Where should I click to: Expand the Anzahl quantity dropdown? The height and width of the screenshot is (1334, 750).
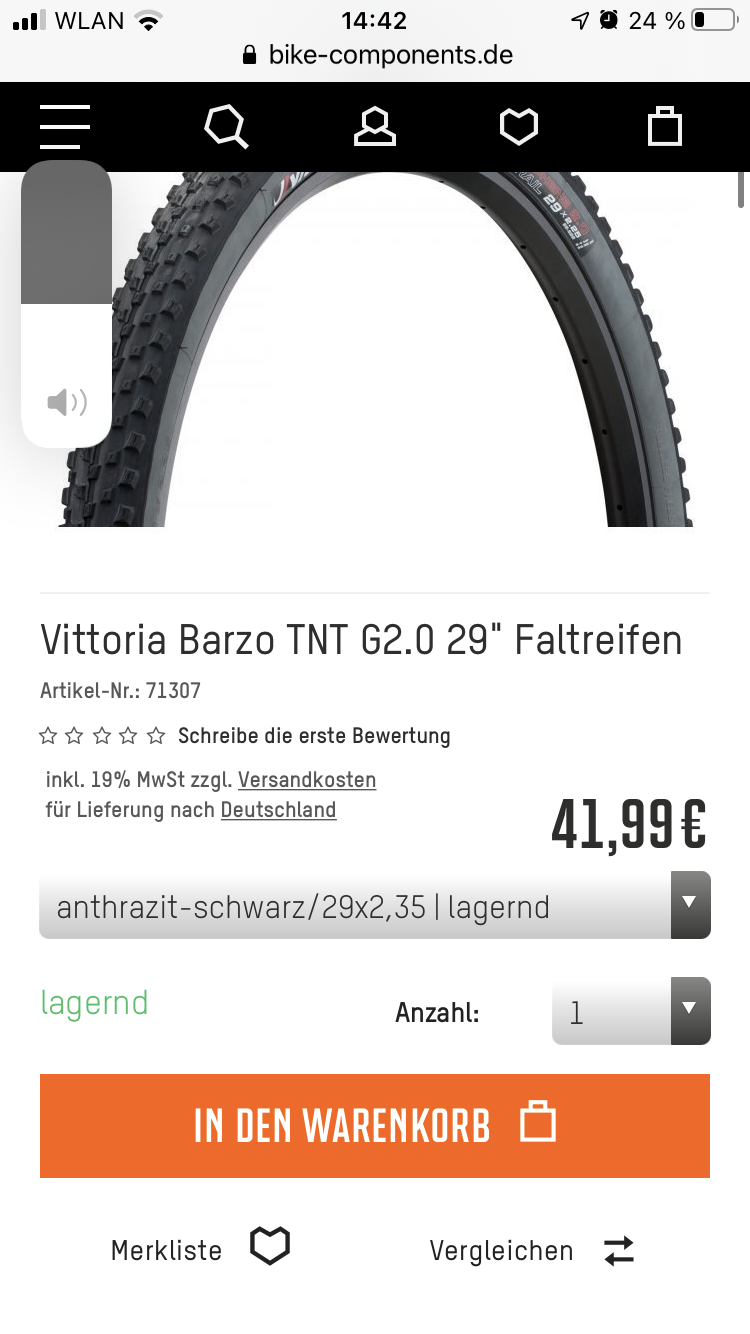pos(631,1012)
